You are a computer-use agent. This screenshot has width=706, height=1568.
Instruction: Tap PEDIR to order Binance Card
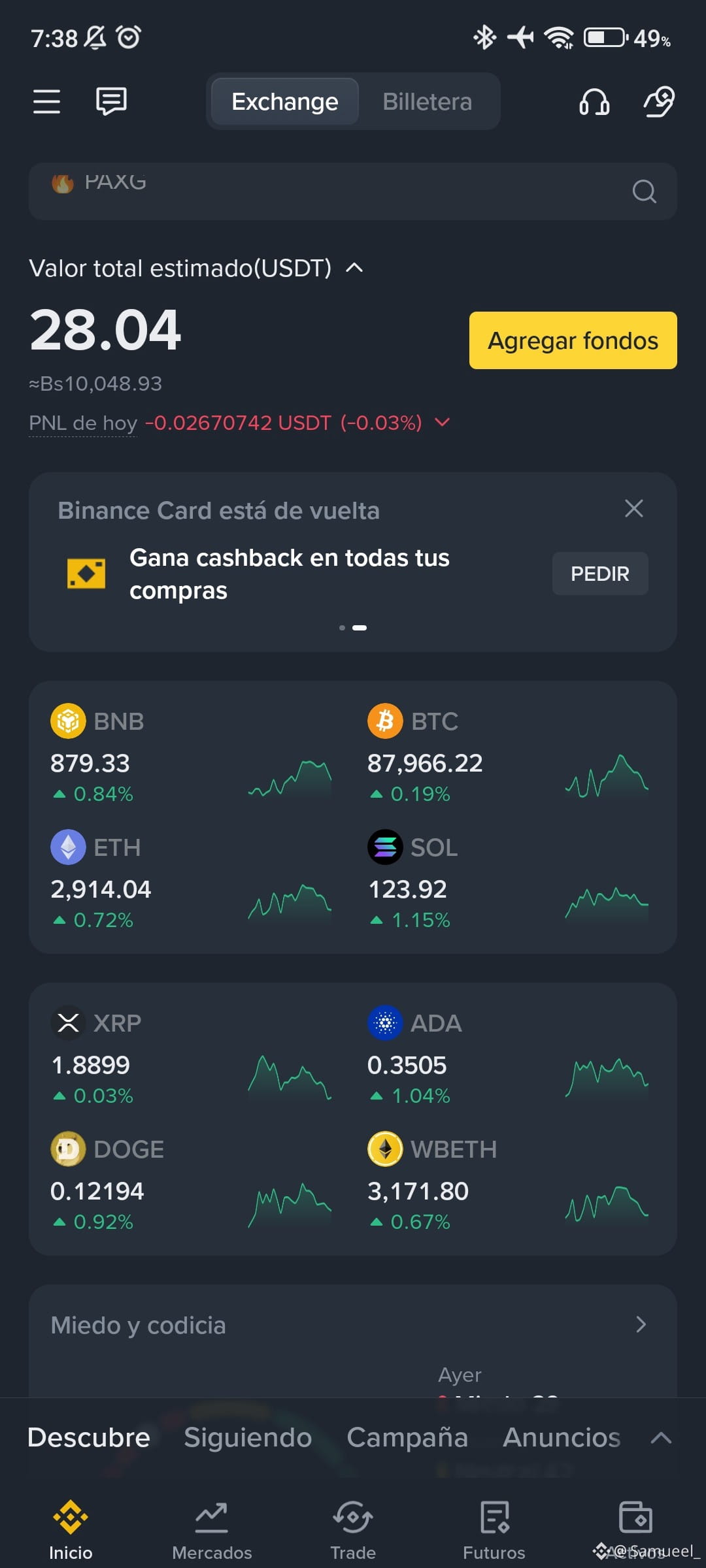[599, 574]
